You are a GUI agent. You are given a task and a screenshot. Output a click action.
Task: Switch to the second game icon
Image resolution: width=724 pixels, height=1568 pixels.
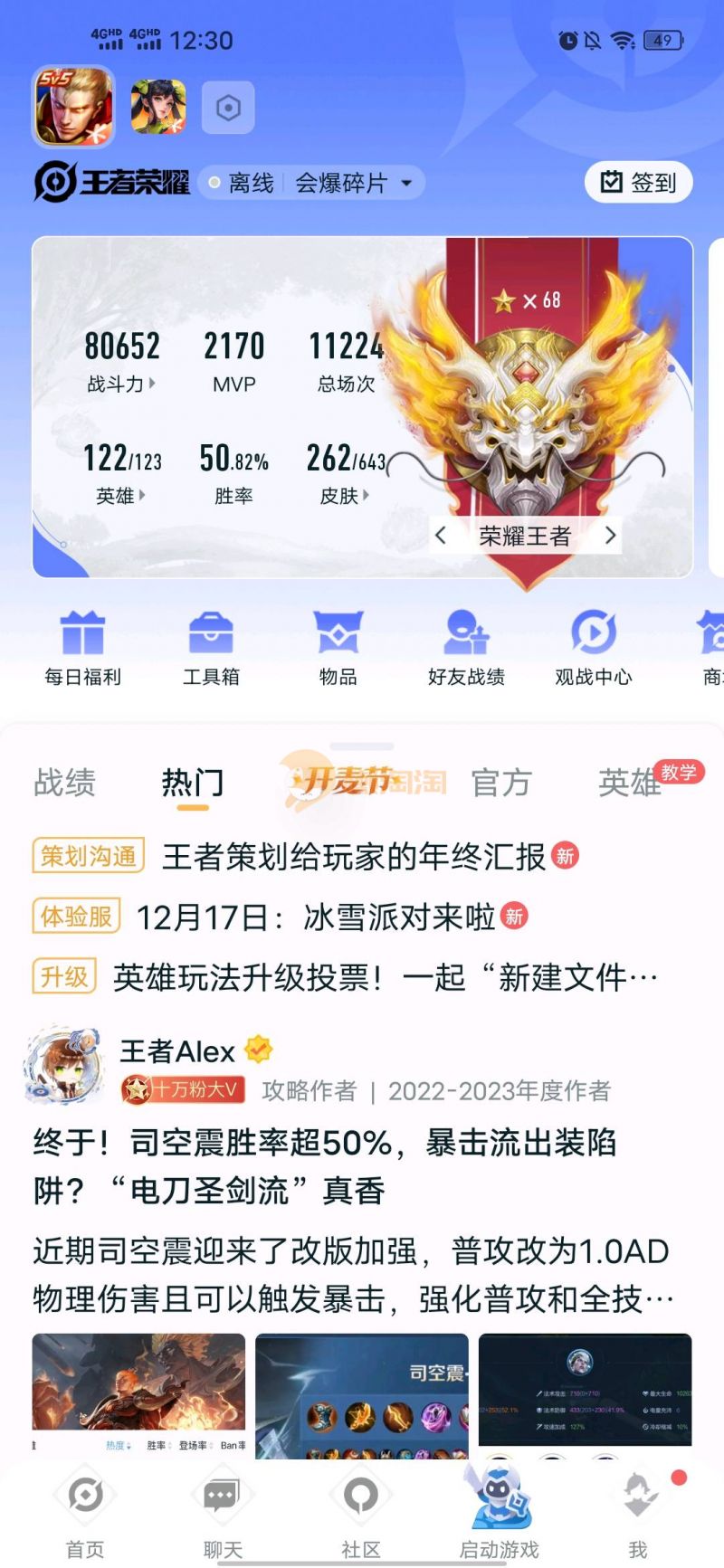click(x=158, y=107)
